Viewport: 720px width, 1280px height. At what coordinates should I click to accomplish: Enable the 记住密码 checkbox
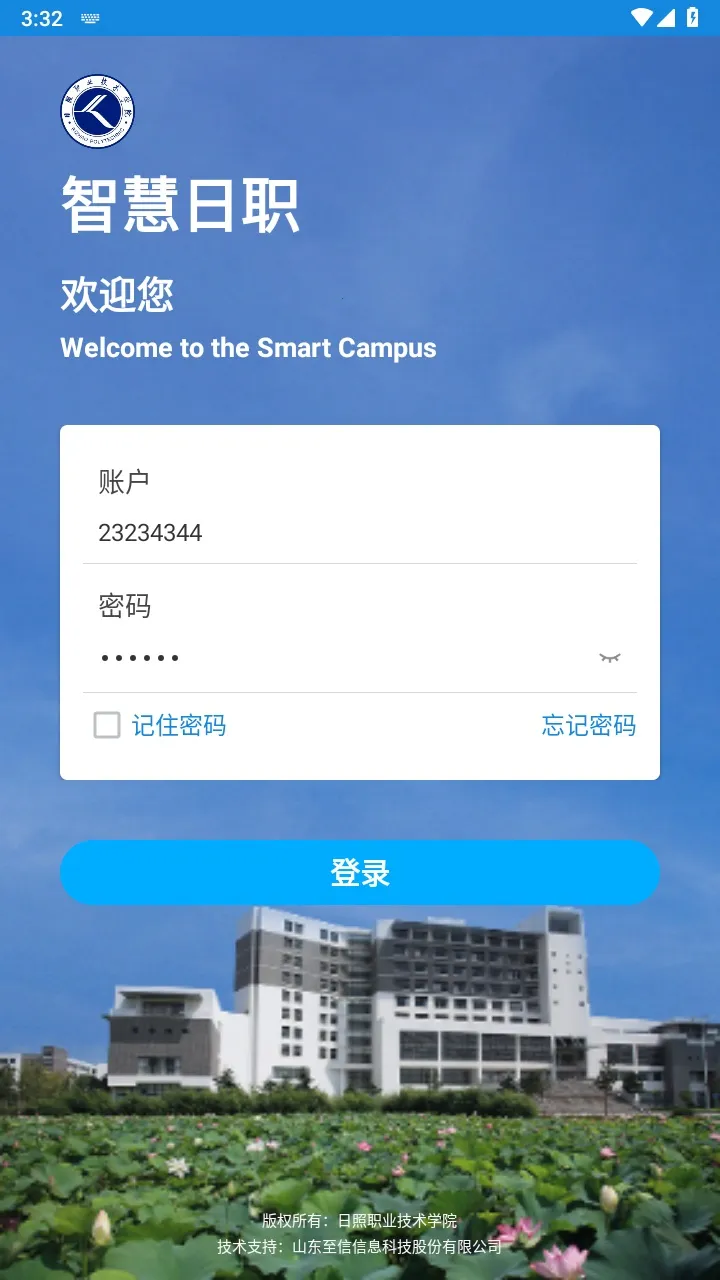(x=106, y=725)
